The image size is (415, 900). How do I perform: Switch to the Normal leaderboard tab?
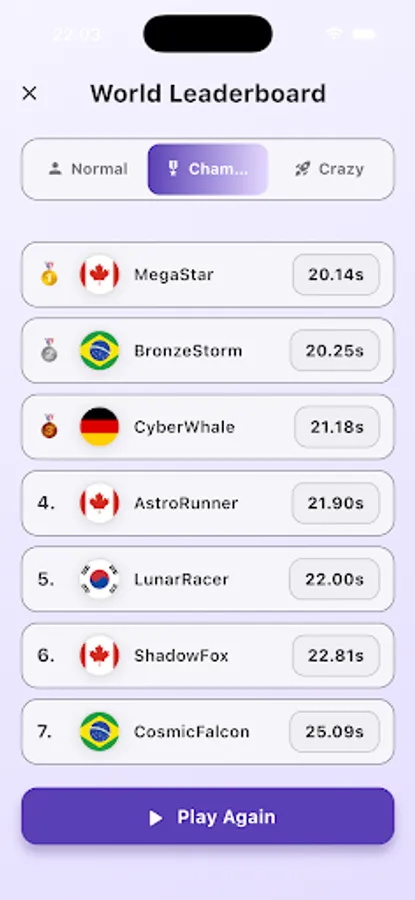88,169
